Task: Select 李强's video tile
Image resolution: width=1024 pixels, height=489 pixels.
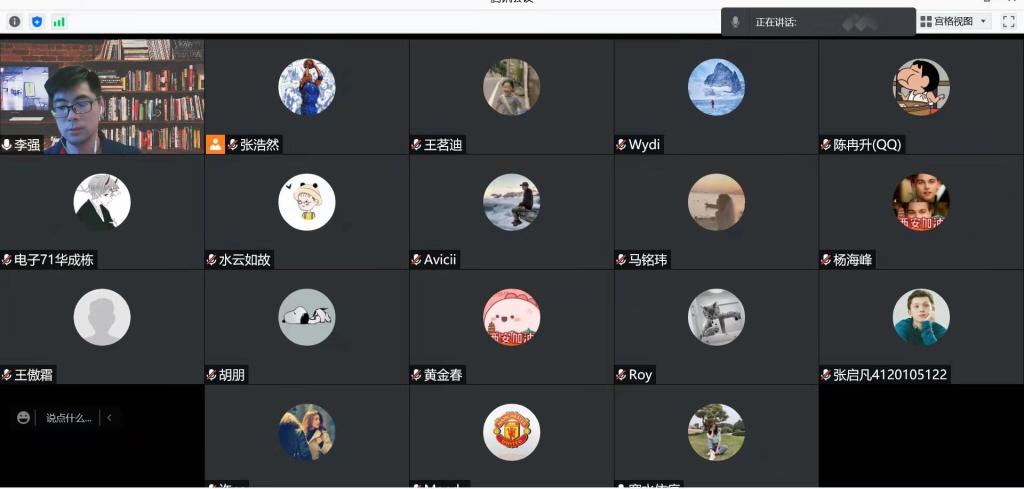Action: 101,96
